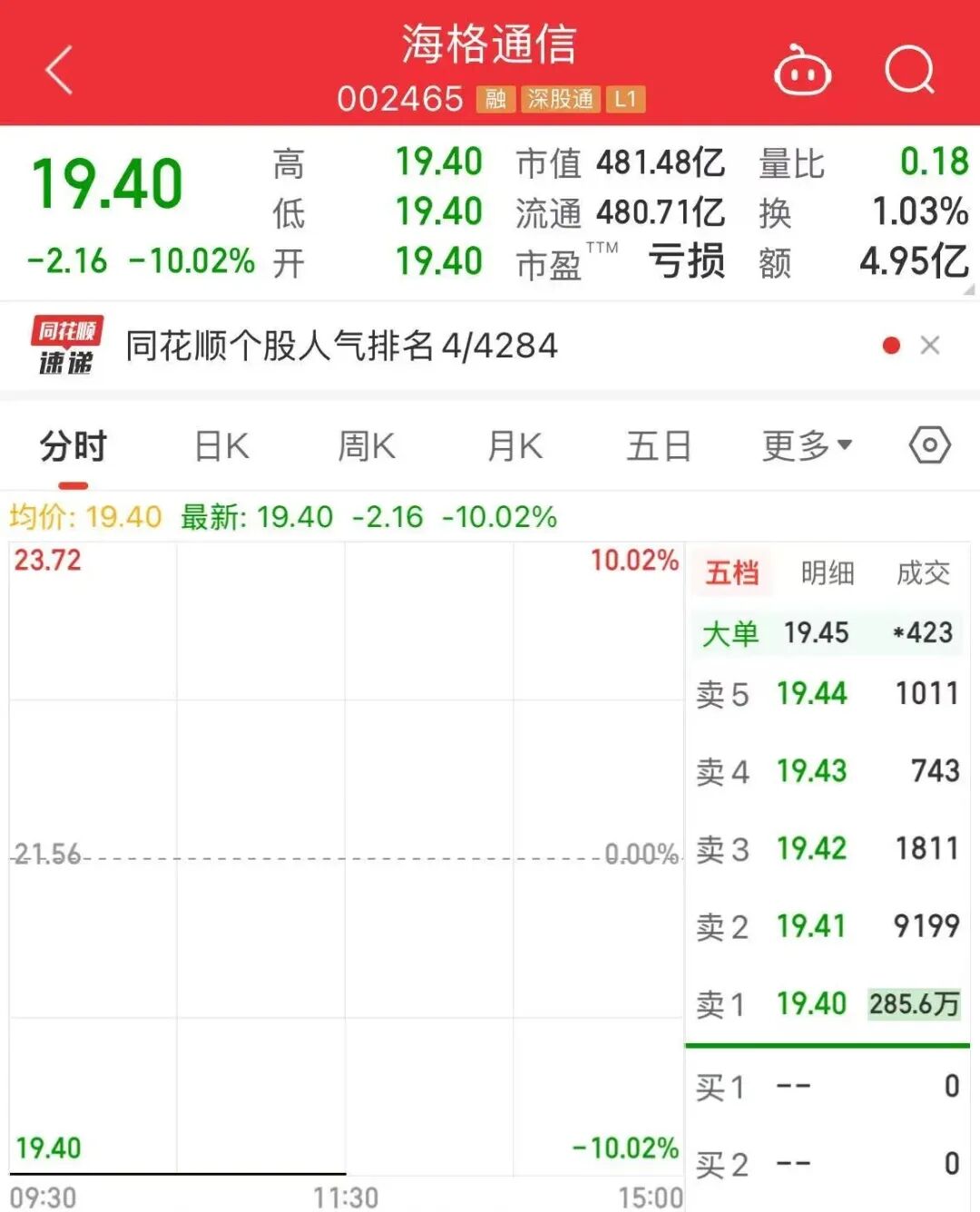This screenshot has height=1212, width=980.
Task: Switch to the 五日 chart tab
Action: pyautogui.click(x=660, y=446)
